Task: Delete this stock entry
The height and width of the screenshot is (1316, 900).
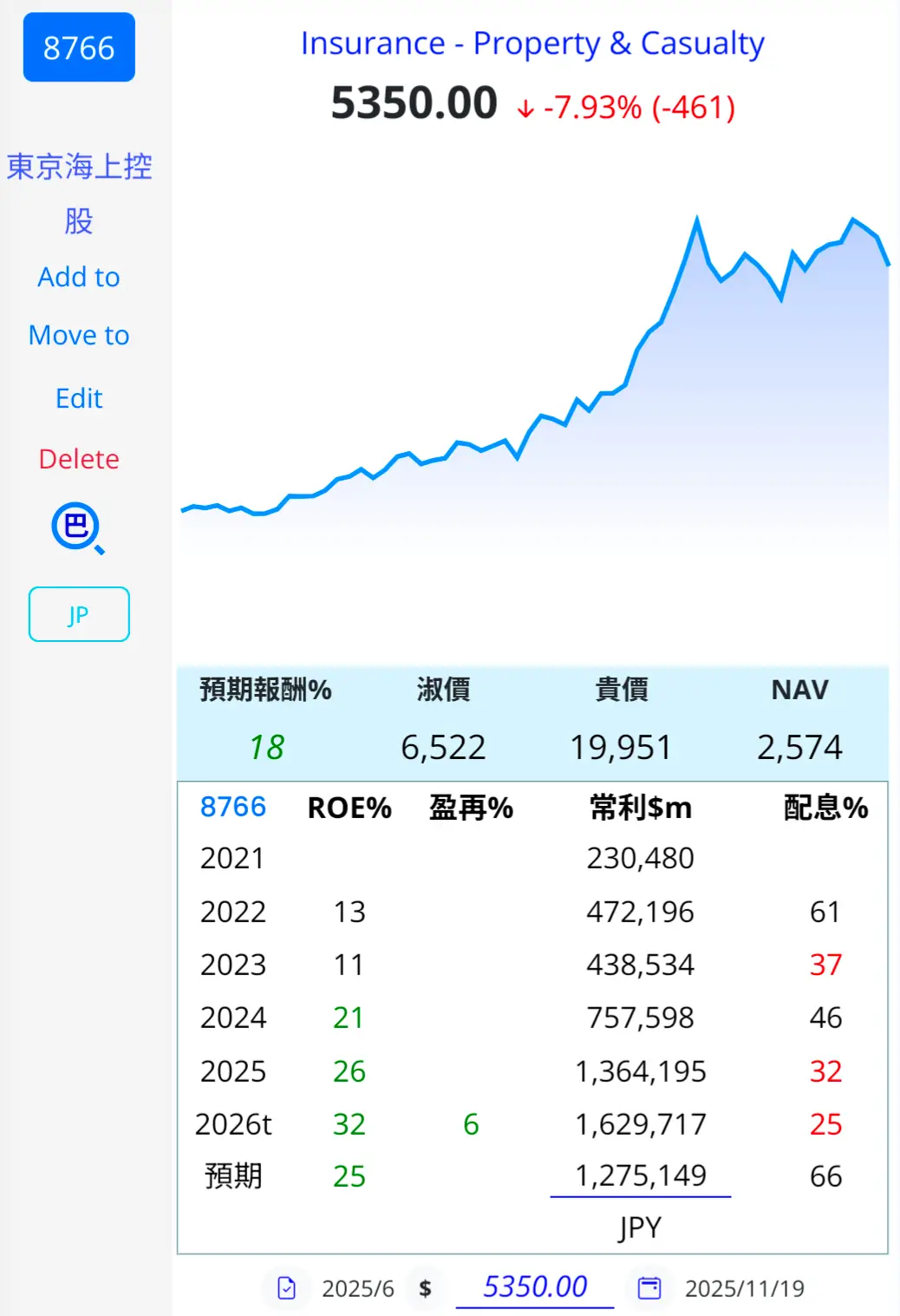Action: coord(79,459)
